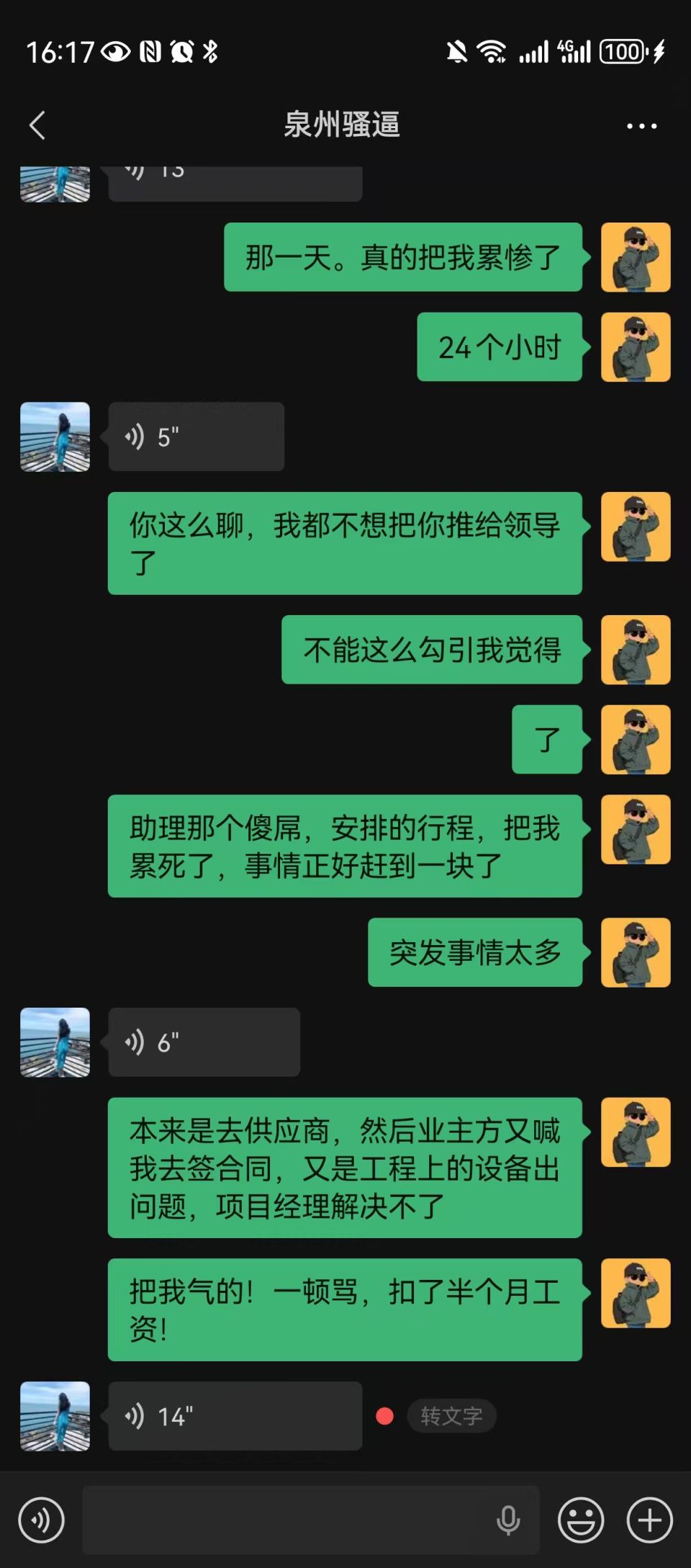Open the chat info overflow menu

(641, 126)
